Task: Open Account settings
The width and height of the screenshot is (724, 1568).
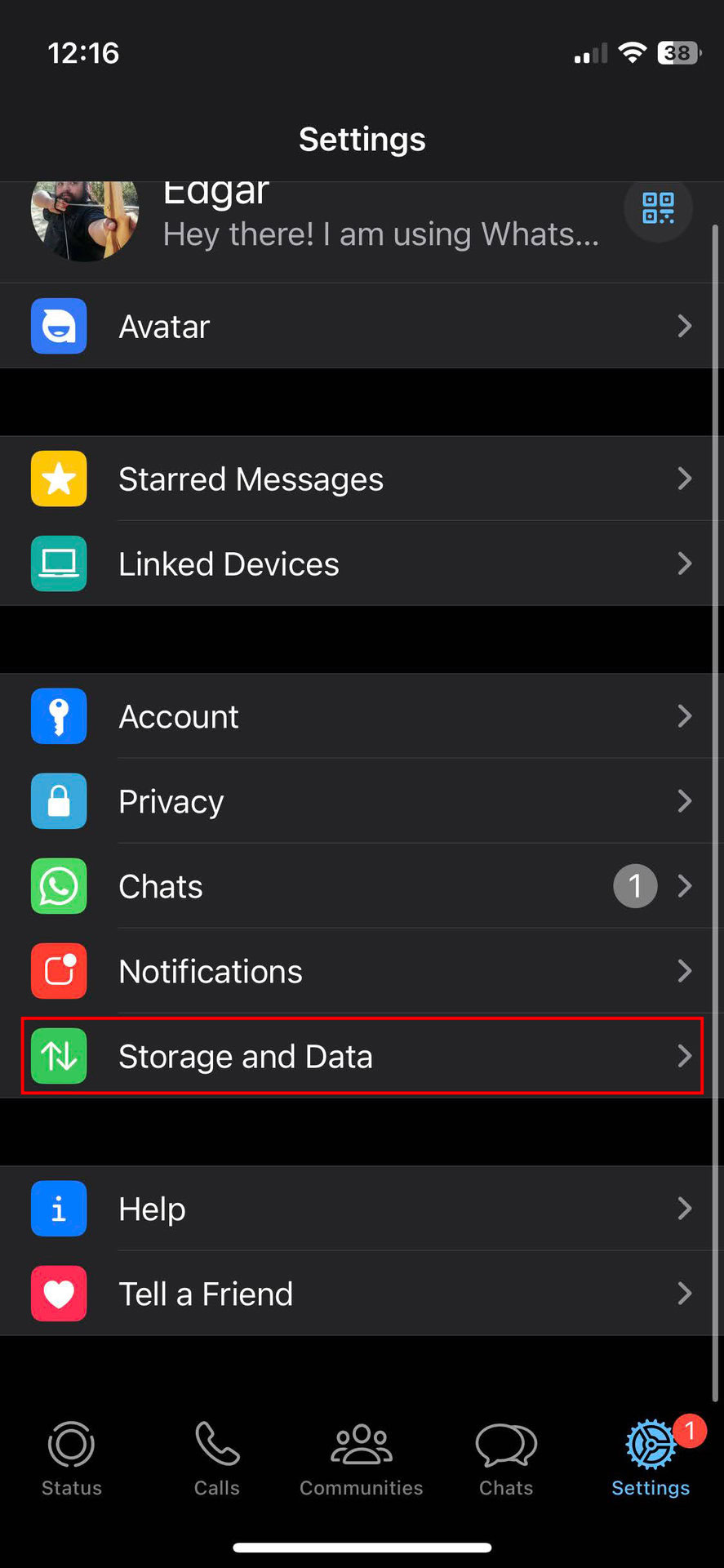Action: coord(362,716)
